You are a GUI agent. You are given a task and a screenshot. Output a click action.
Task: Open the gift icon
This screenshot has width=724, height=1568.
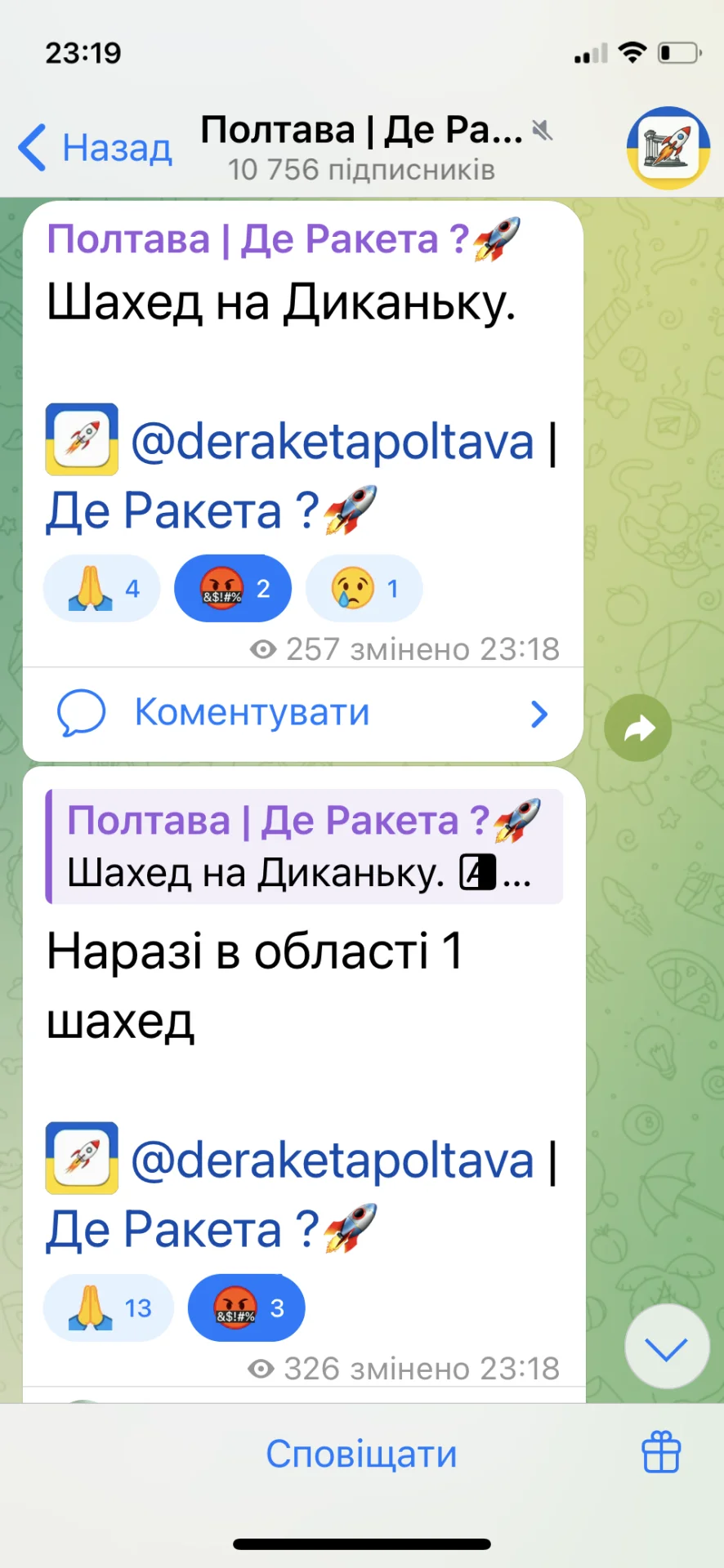pos(660,1453)
